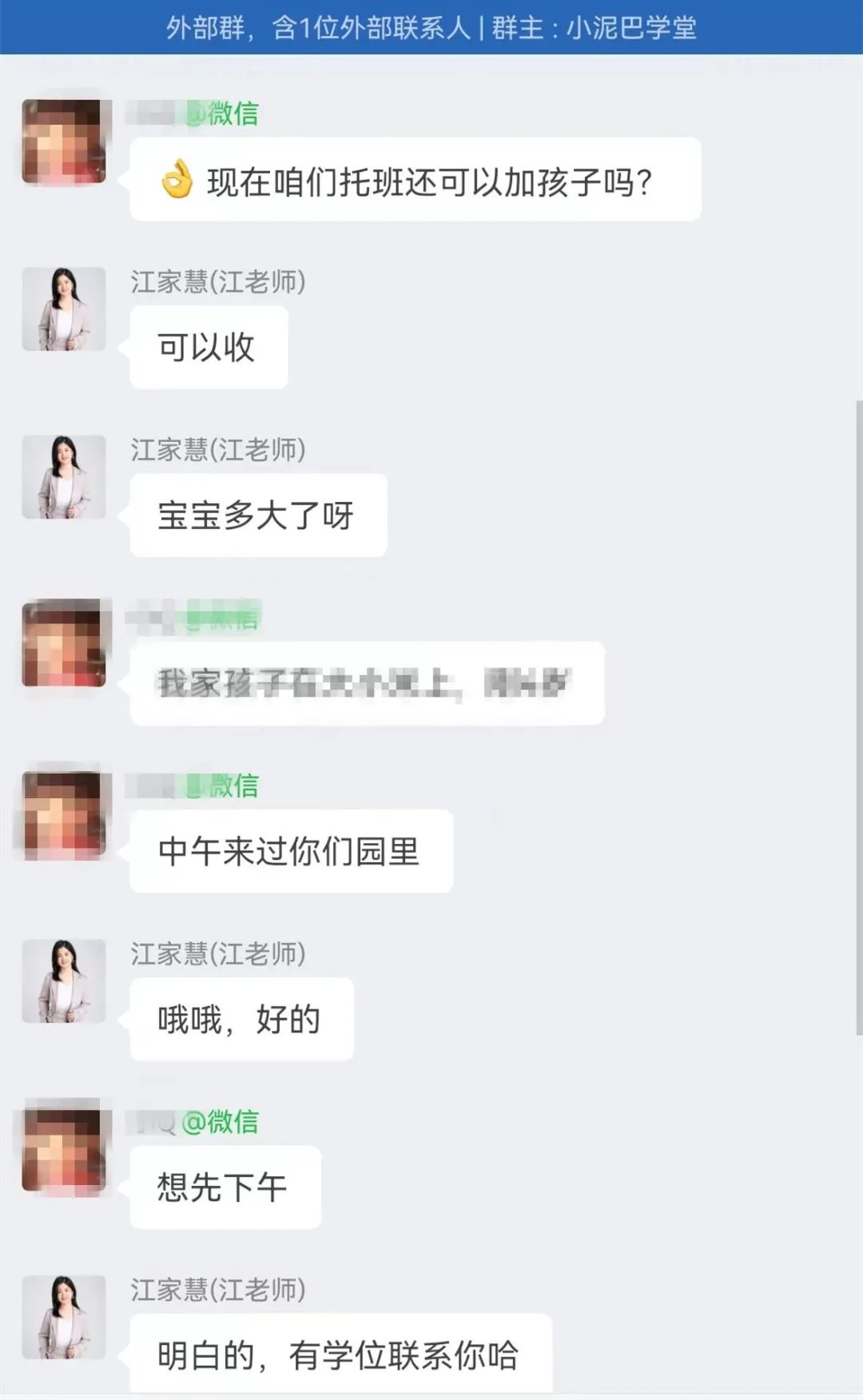The width and height of the screenshot is (863, 1400).
Task: Click the 想先下午 bubble
Action: pyautogui.click(x=224, y=1187)
